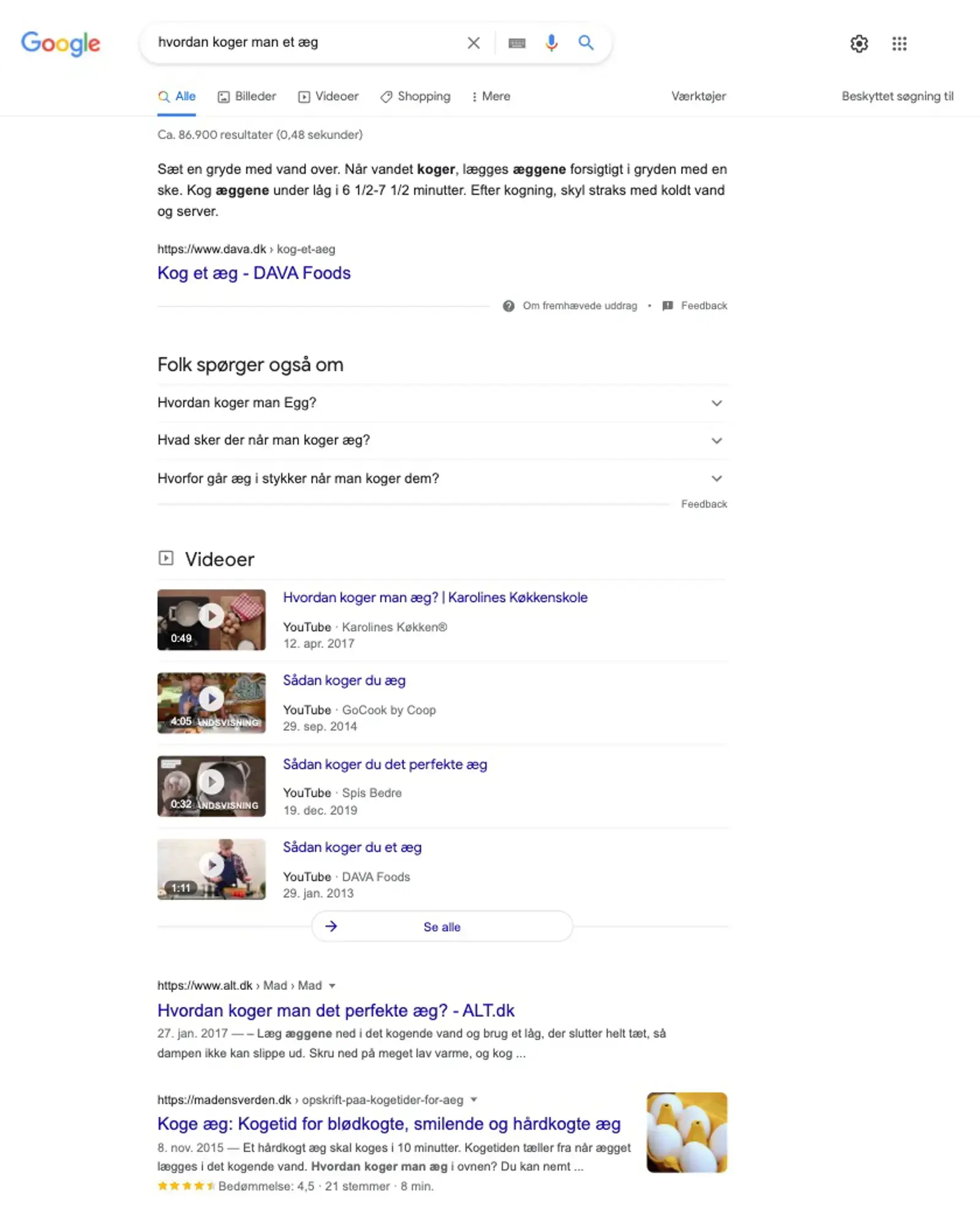Open 'Sådan koger du det perfekte æg' video
980x1219 pixels.
(x=385, y=764)
